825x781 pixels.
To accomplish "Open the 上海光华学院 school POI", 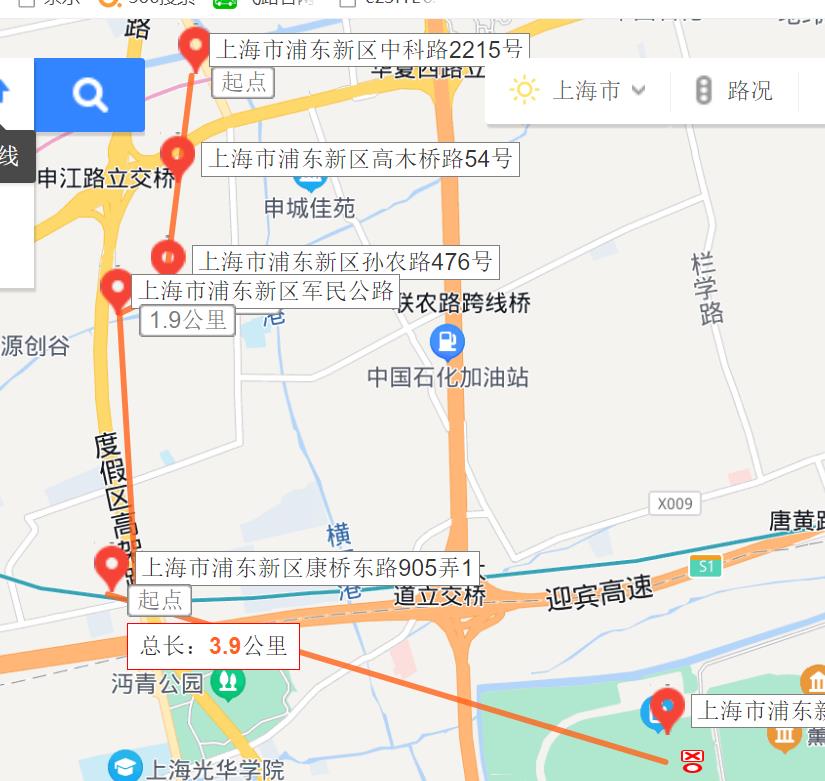I will pos(126,767).
